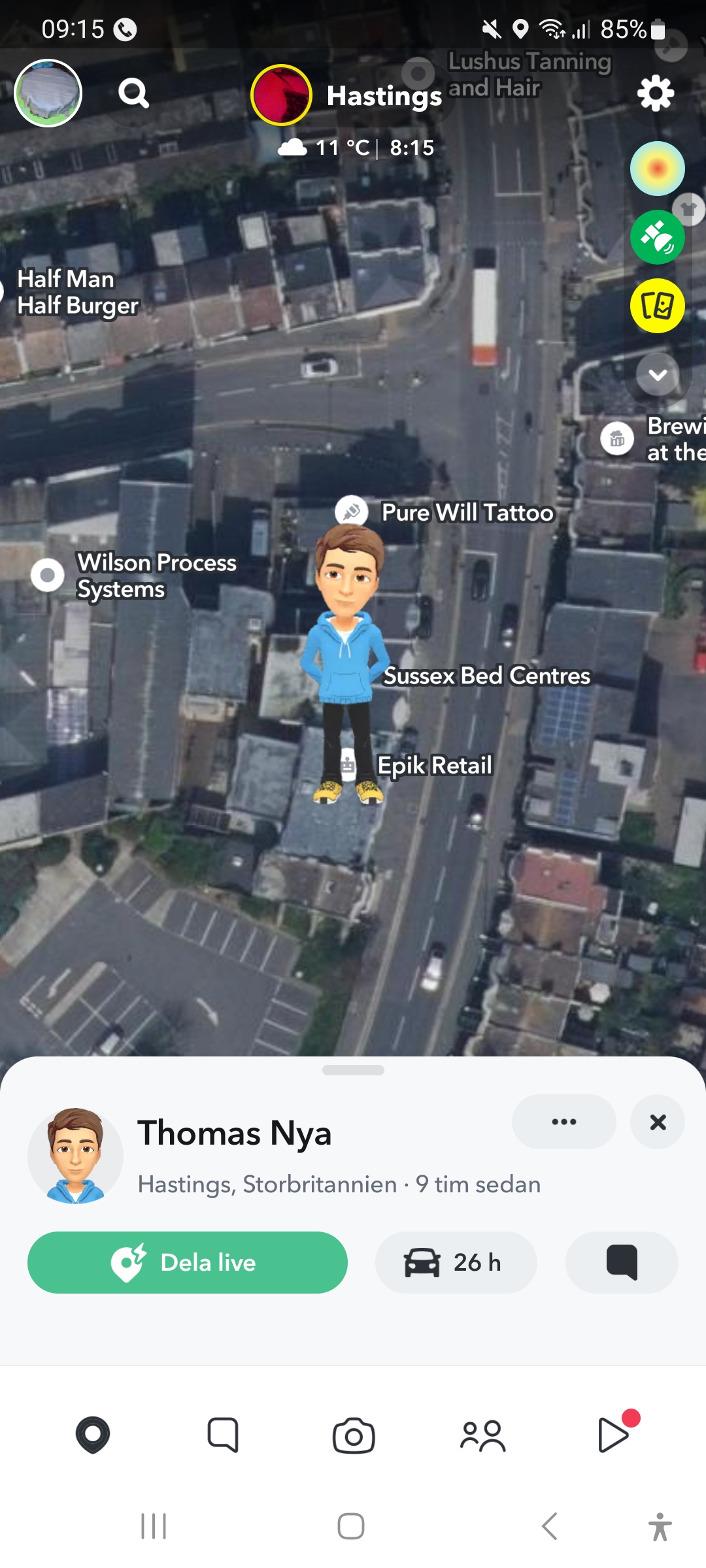Screen dimensions: 706x1568
Task: Open your profile avatar
Action: [48, 93]
